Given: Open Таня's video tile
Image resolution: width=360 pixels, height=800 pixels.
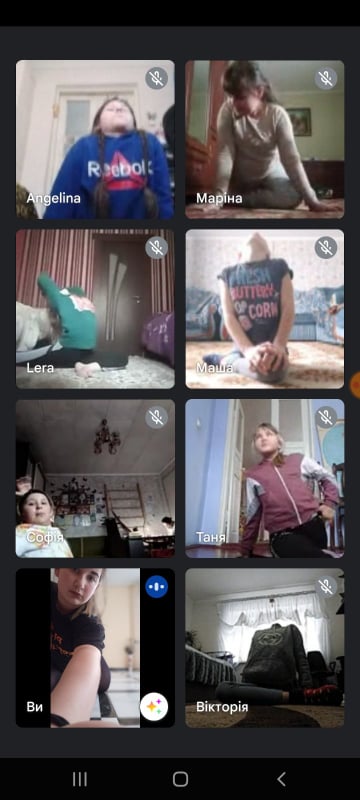Looking at the screenshot, I should click(x=265, y=478).
